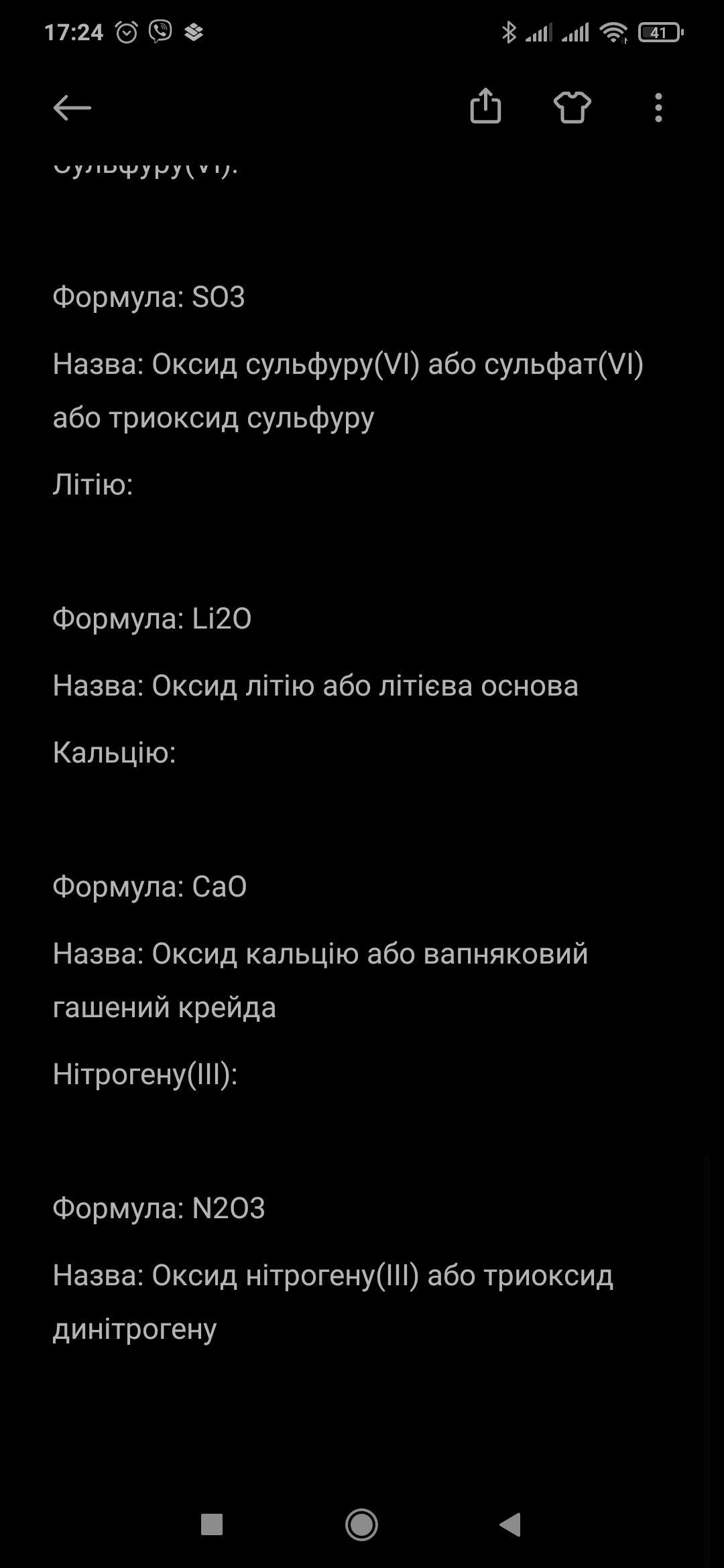Tap the system home button
Viewport: 724px width, 1568px height.
361,1524
